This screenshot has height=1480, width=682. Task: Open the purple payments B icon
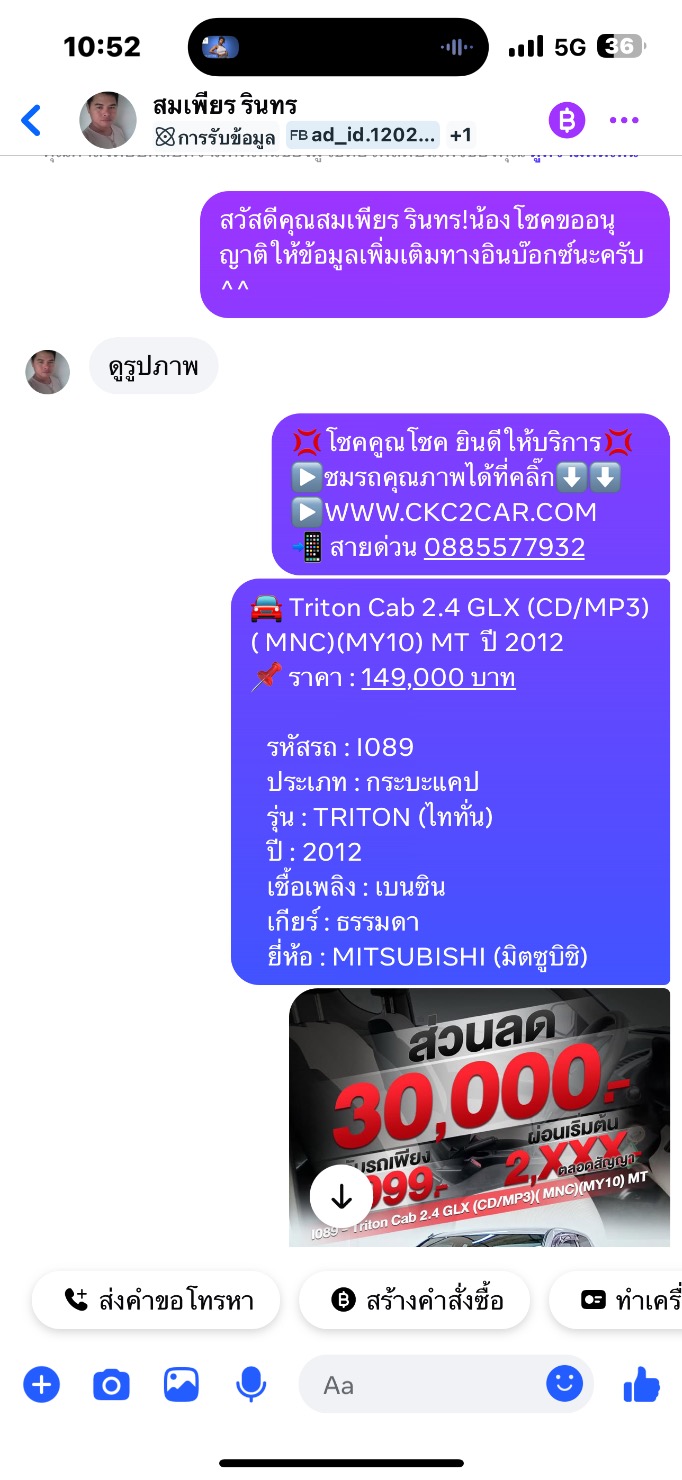[566, 121]
